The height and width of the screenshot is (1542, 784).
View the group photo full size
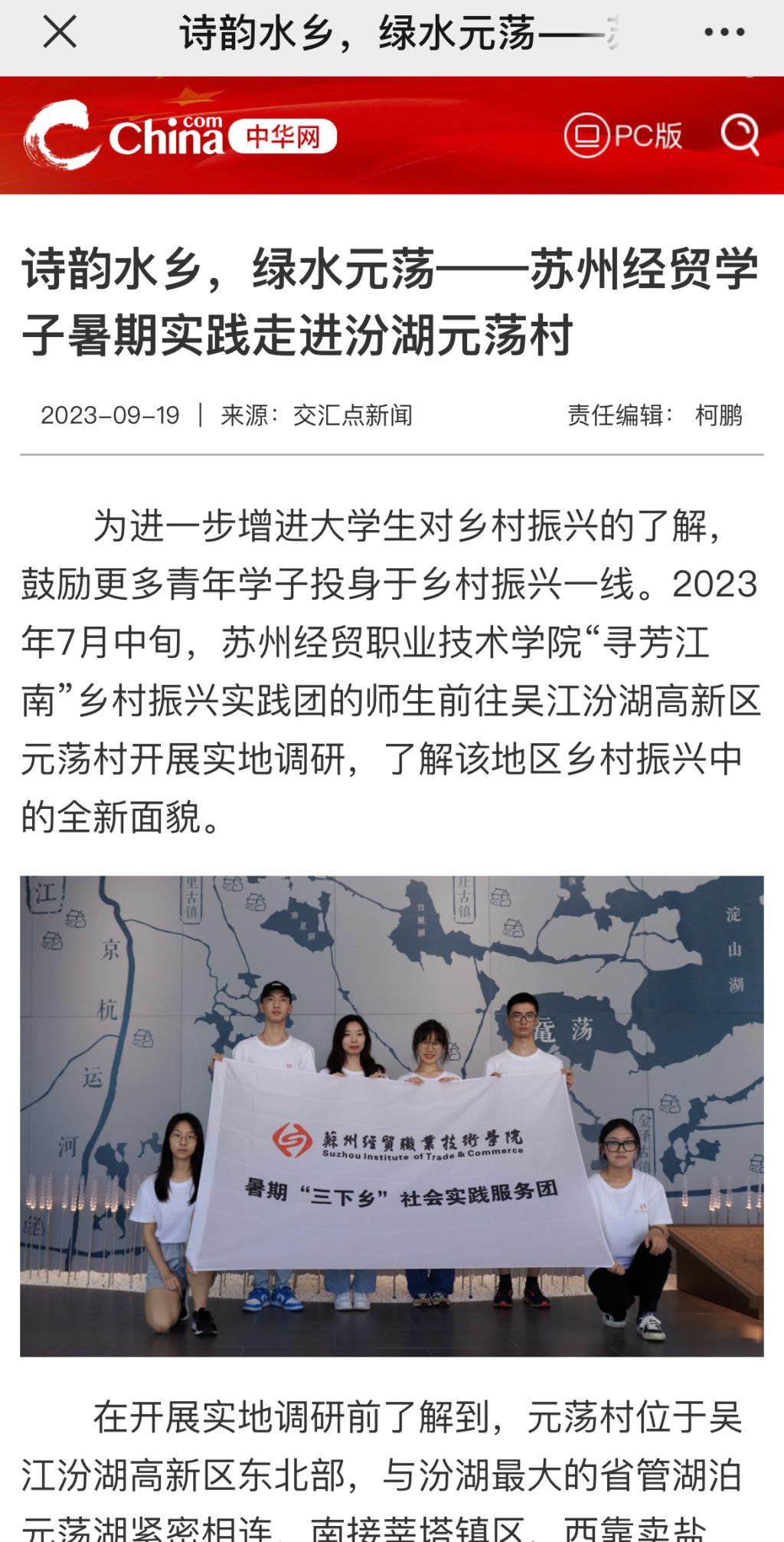tap(391, 1115)
